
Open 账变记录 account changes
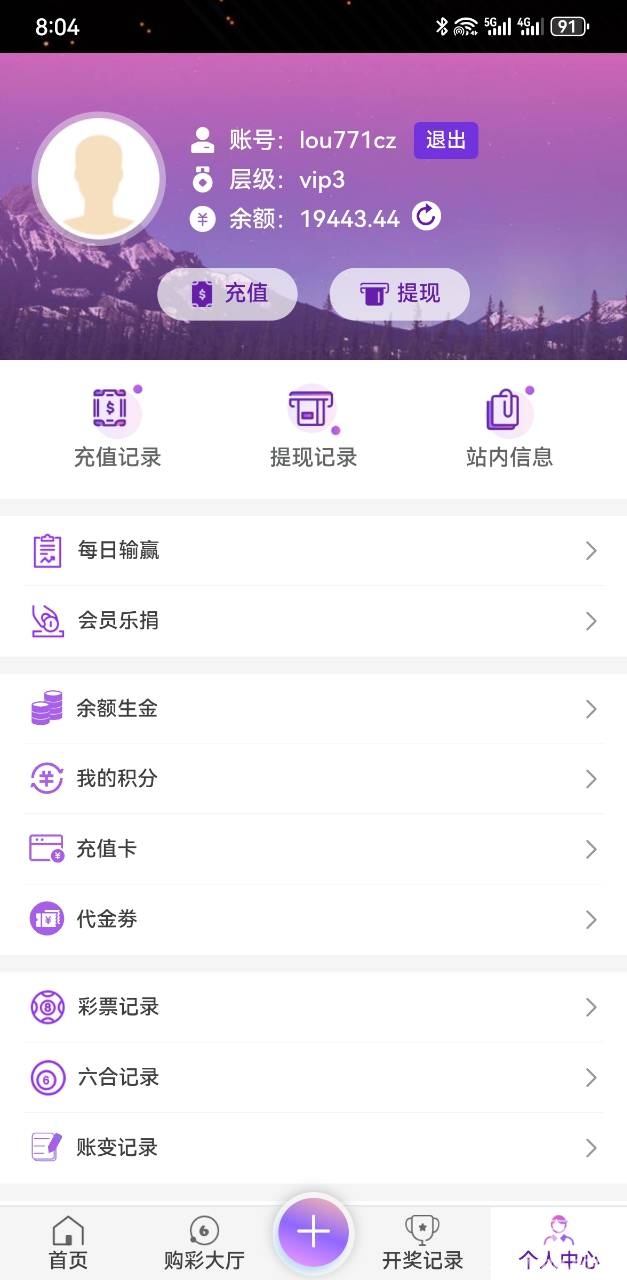(313, 1147)
